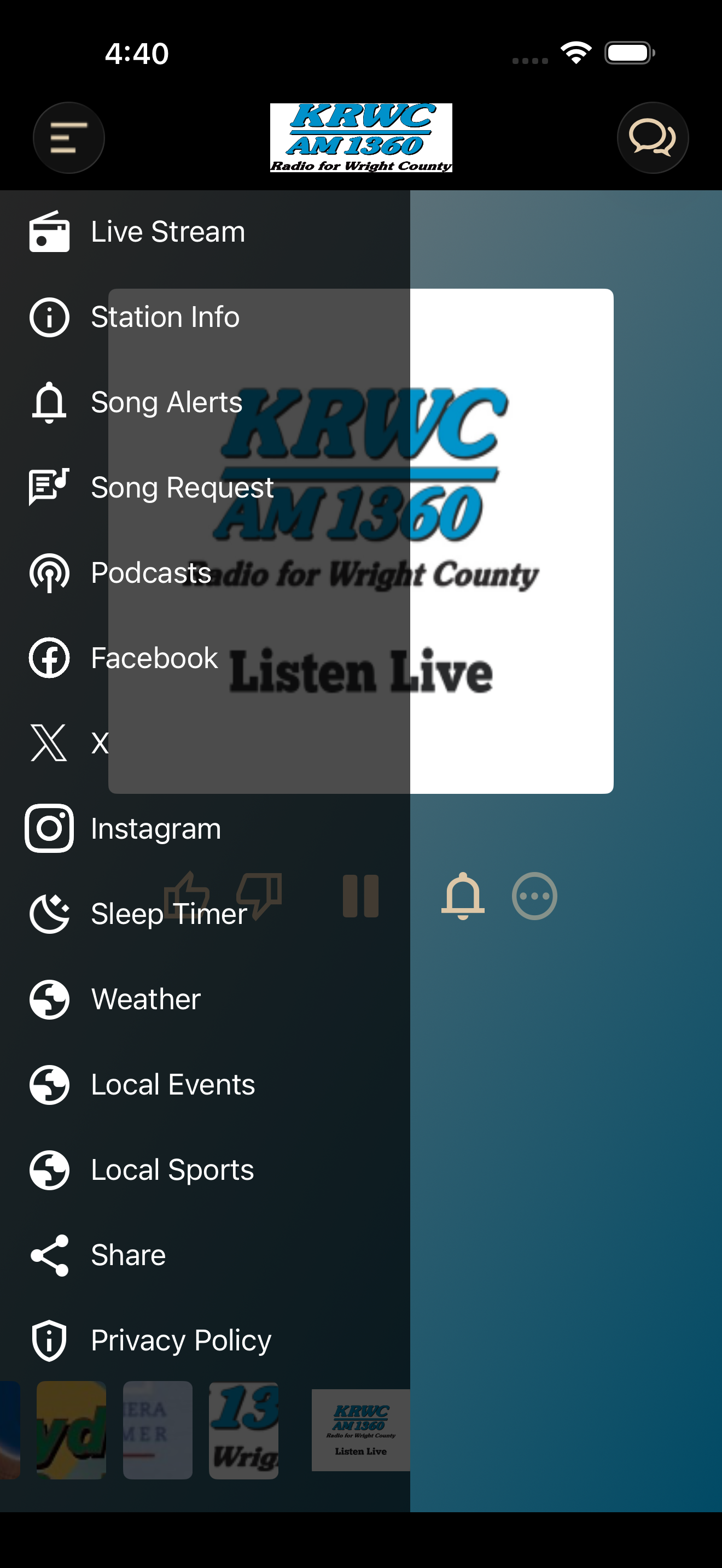Open Station Info
Image resolution: width=722 pixels, height=1568 pixels.
tap(205, 317)
